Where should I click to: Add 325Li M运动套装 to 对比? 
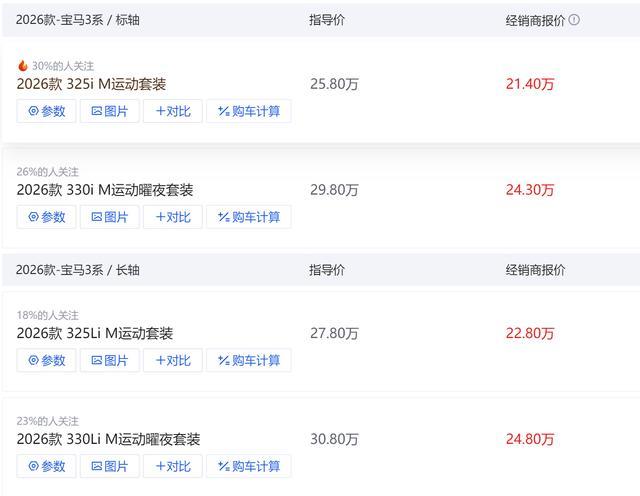172,360
